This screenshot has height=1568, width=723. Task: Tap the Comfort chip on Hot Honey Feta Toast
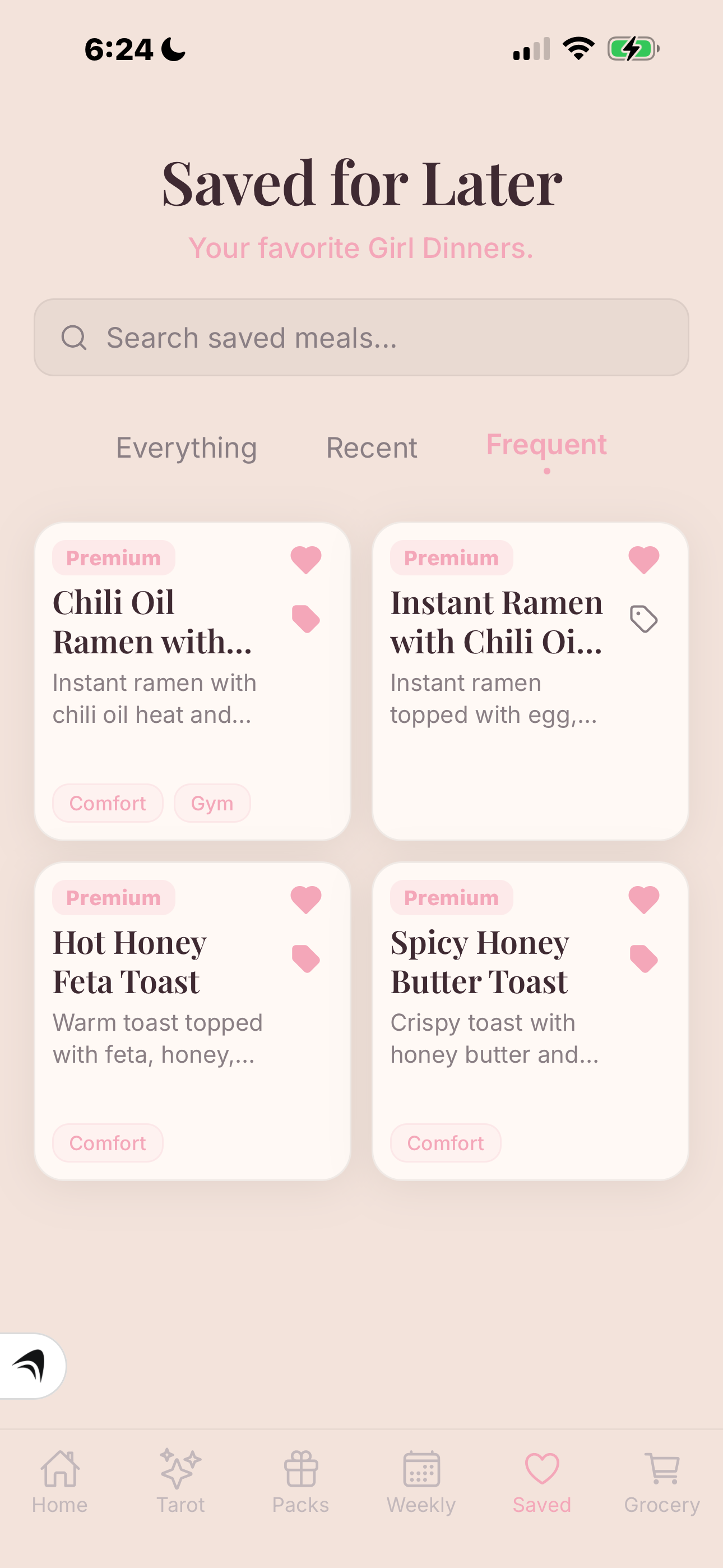point(107,1142)
